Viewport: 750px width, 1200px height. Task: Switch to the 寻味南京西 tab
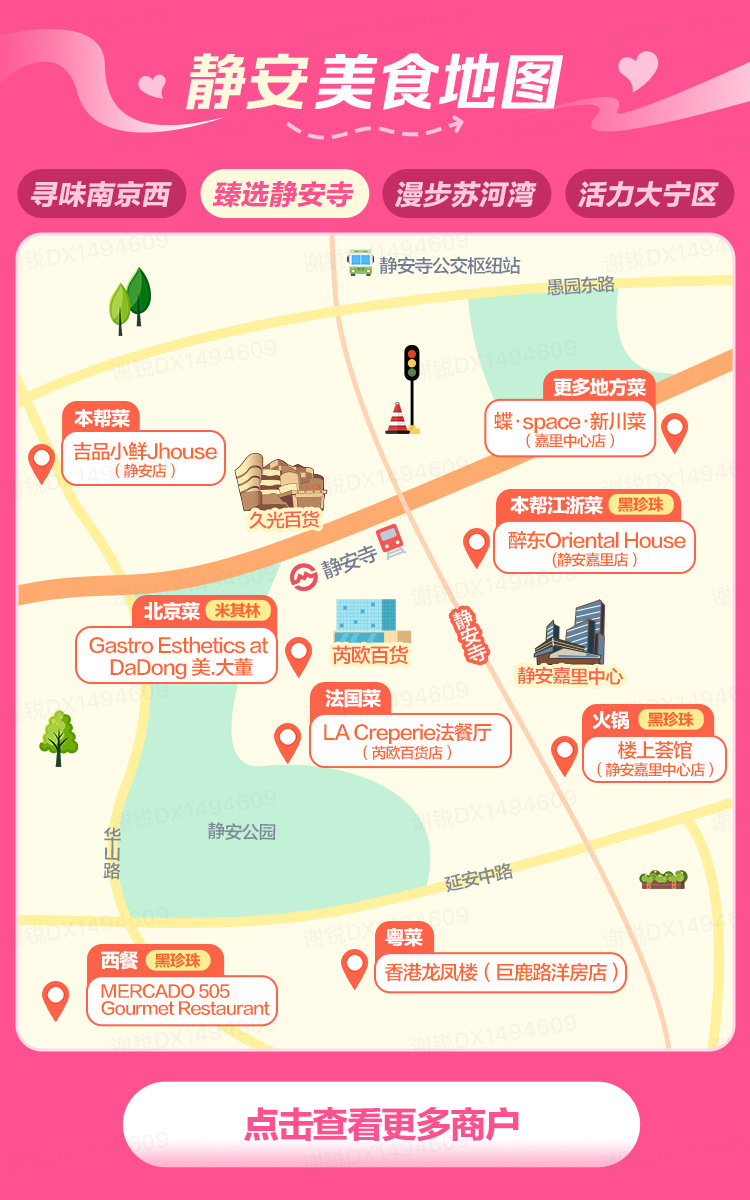click(101, 194)
